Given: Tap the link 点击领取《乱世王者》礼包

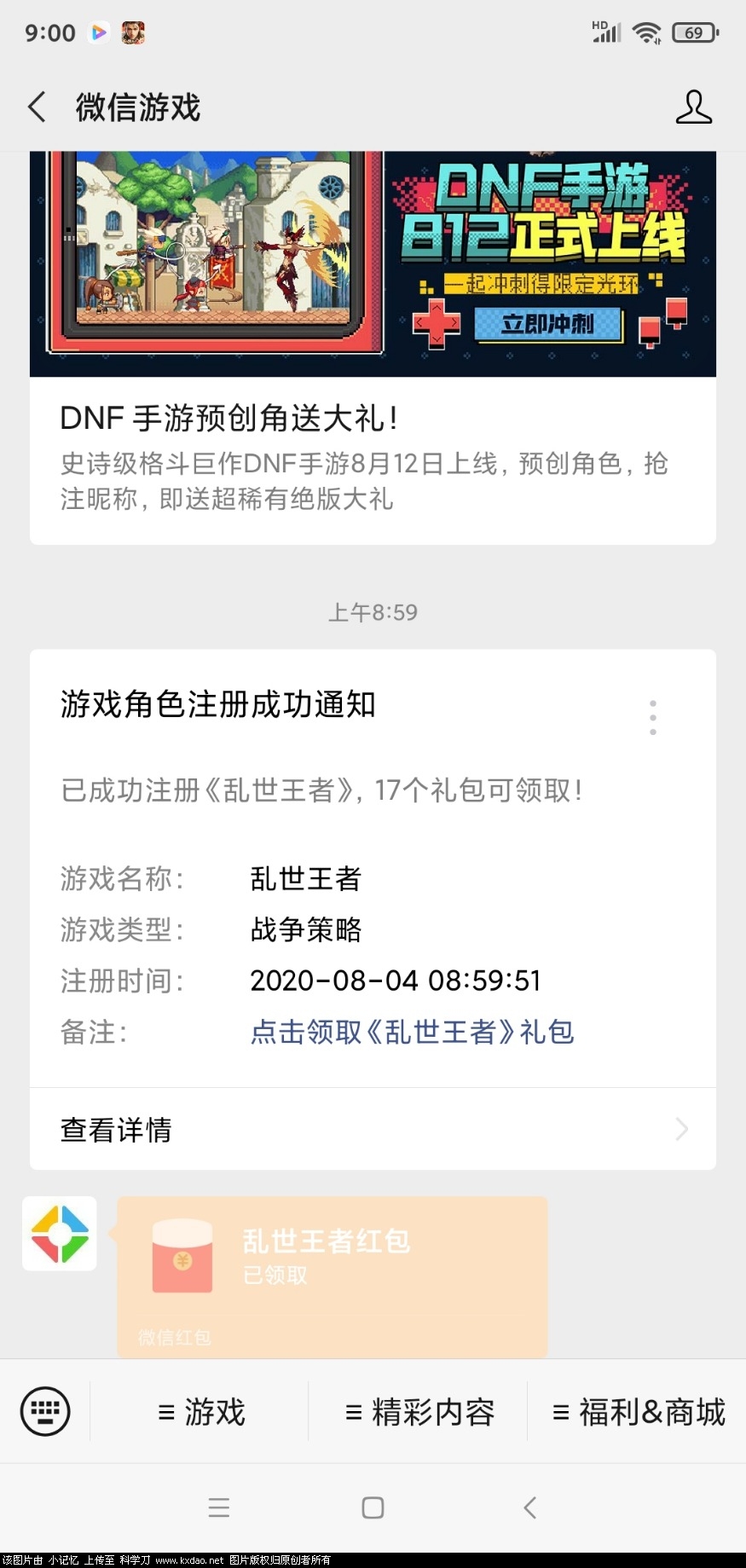Looking at the screenshot, I should point(413,1032).
